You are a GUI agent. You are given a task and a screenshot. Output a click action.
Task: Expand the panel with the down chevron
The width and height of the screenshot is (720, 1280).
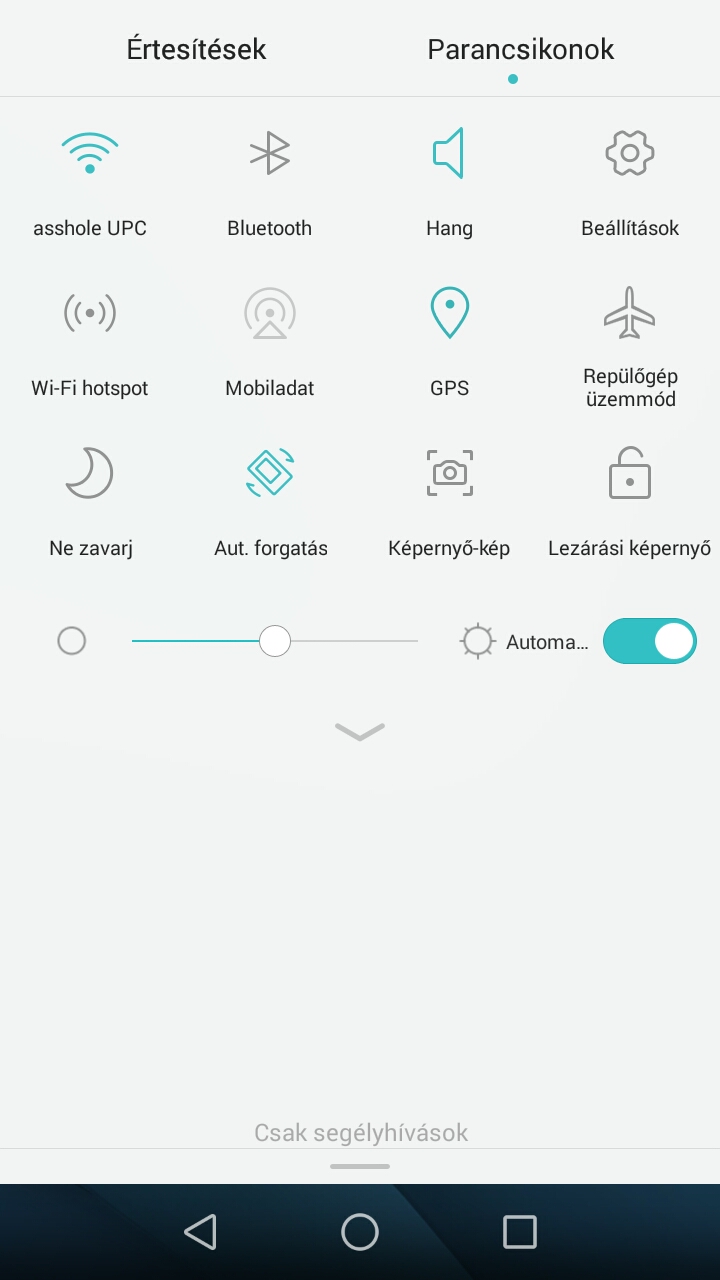[x=360, y=732]
